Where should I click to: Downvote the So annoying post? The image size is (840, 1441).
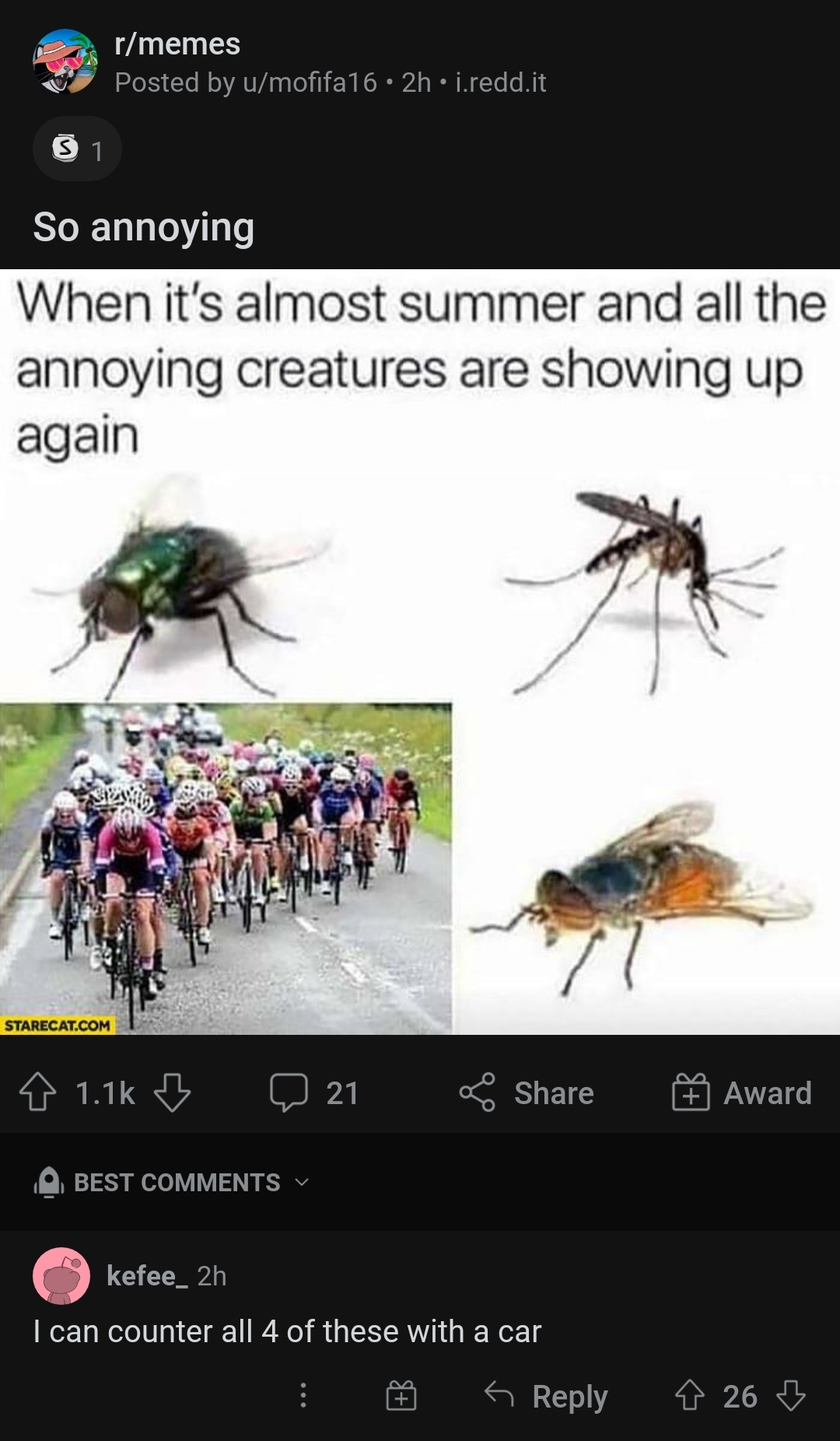[x=172, y=1092]
